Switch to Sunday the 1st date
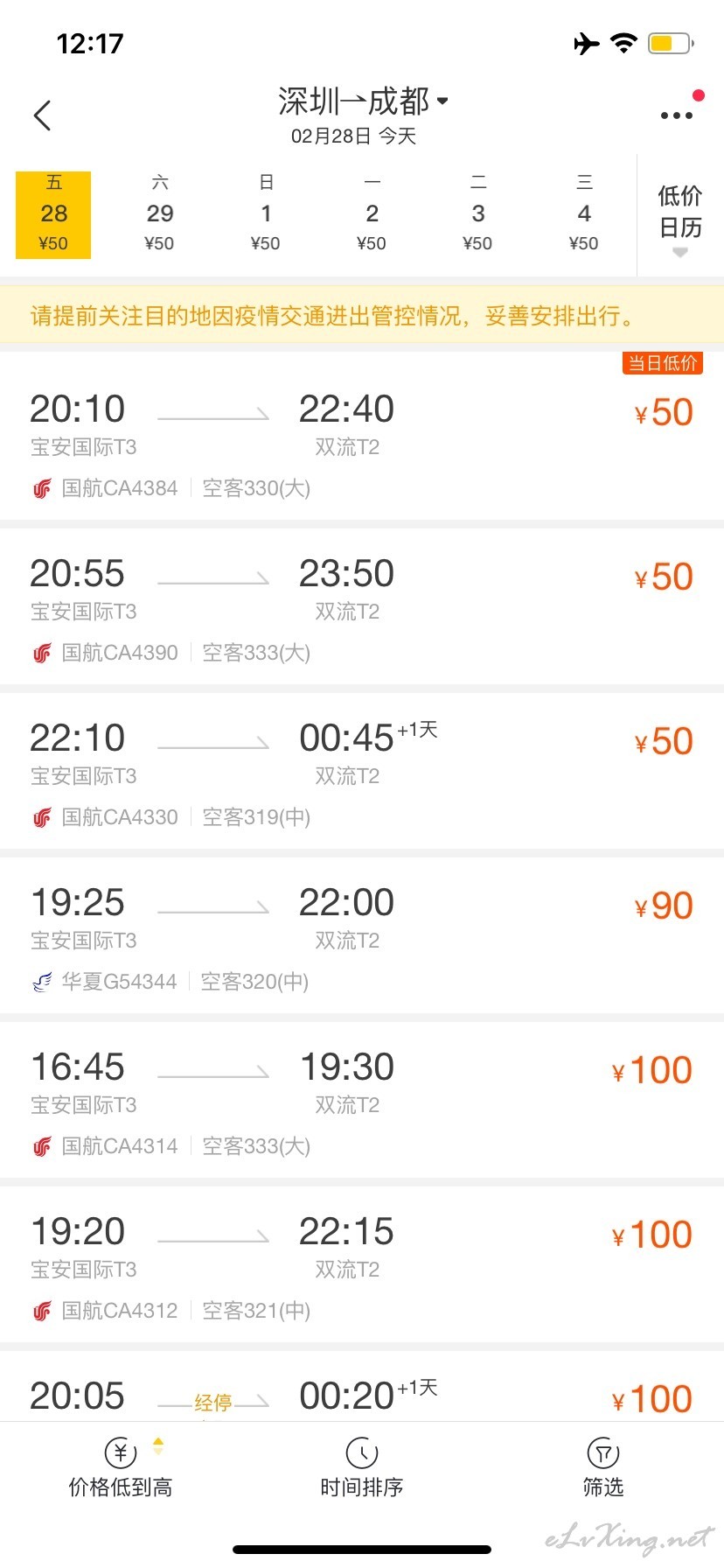The image size is (724, 1568). (266, 213)
